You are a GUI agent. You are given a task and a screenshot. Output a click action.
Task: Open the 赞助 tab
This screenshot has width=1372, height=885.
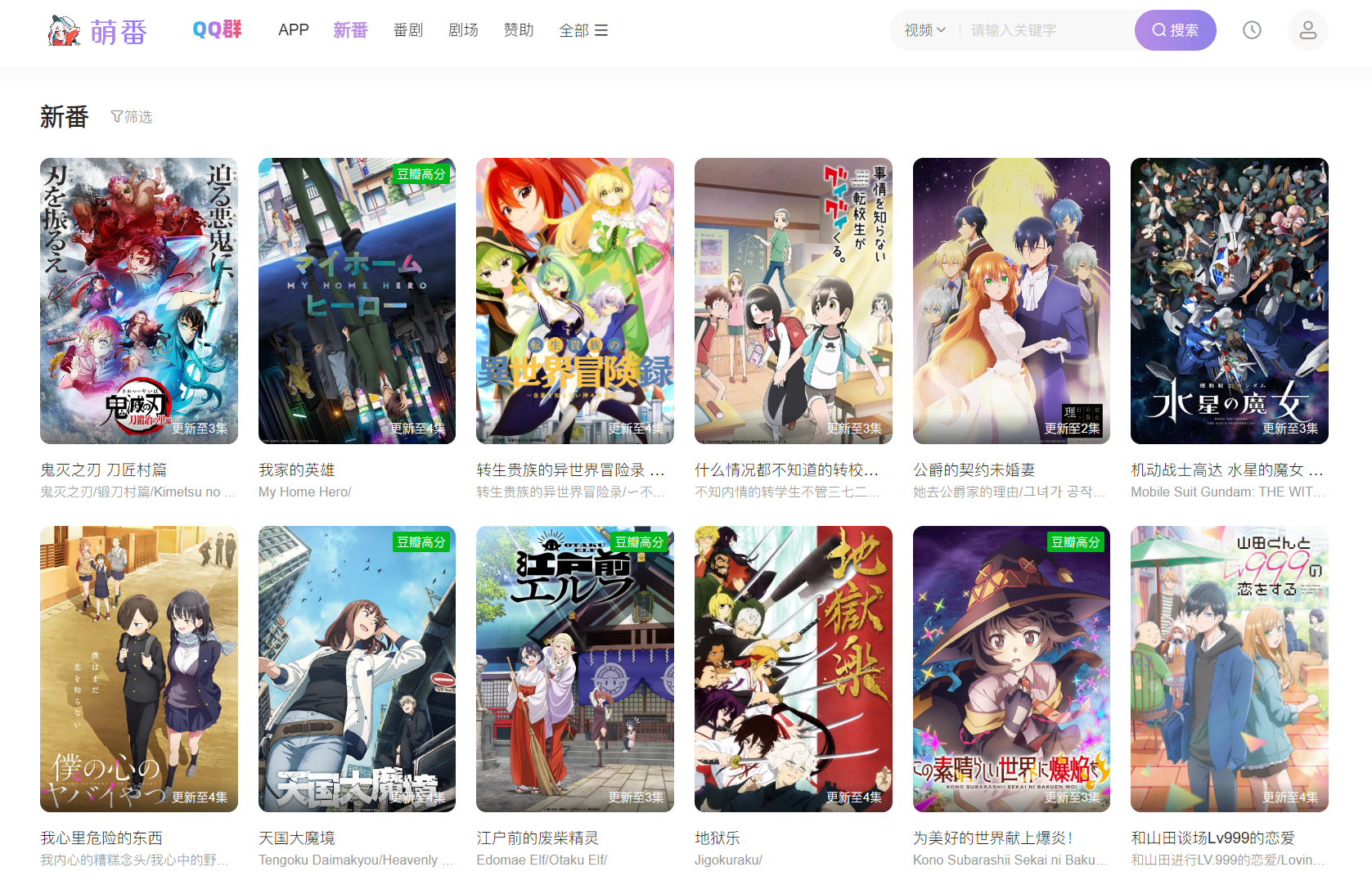point(519,30)
